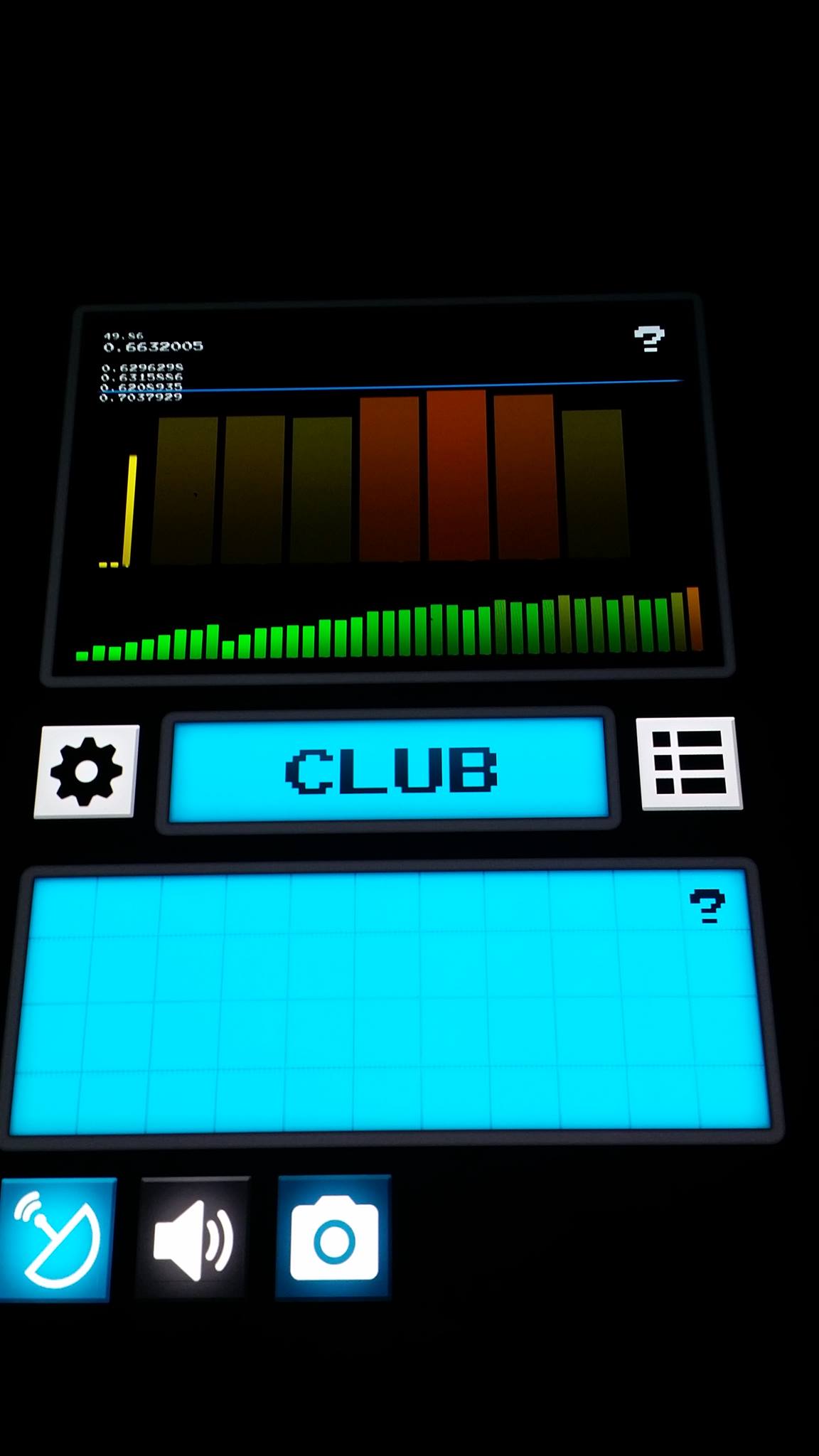Open the list view icon

tap(690, 764)
